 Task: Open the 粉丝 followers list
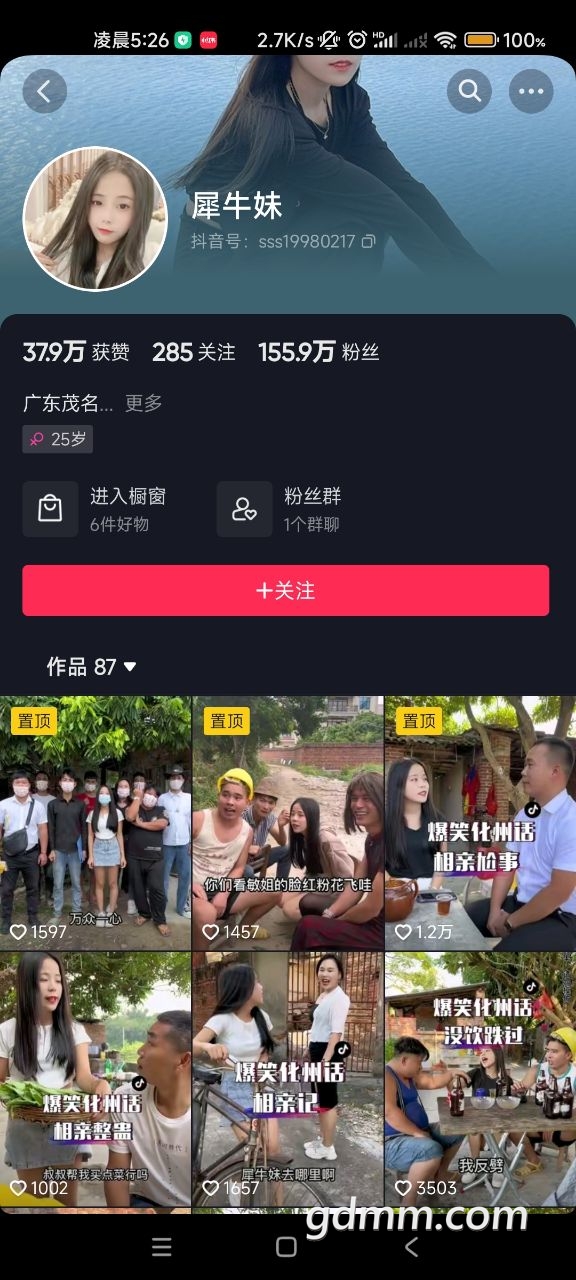click(319, 352)
